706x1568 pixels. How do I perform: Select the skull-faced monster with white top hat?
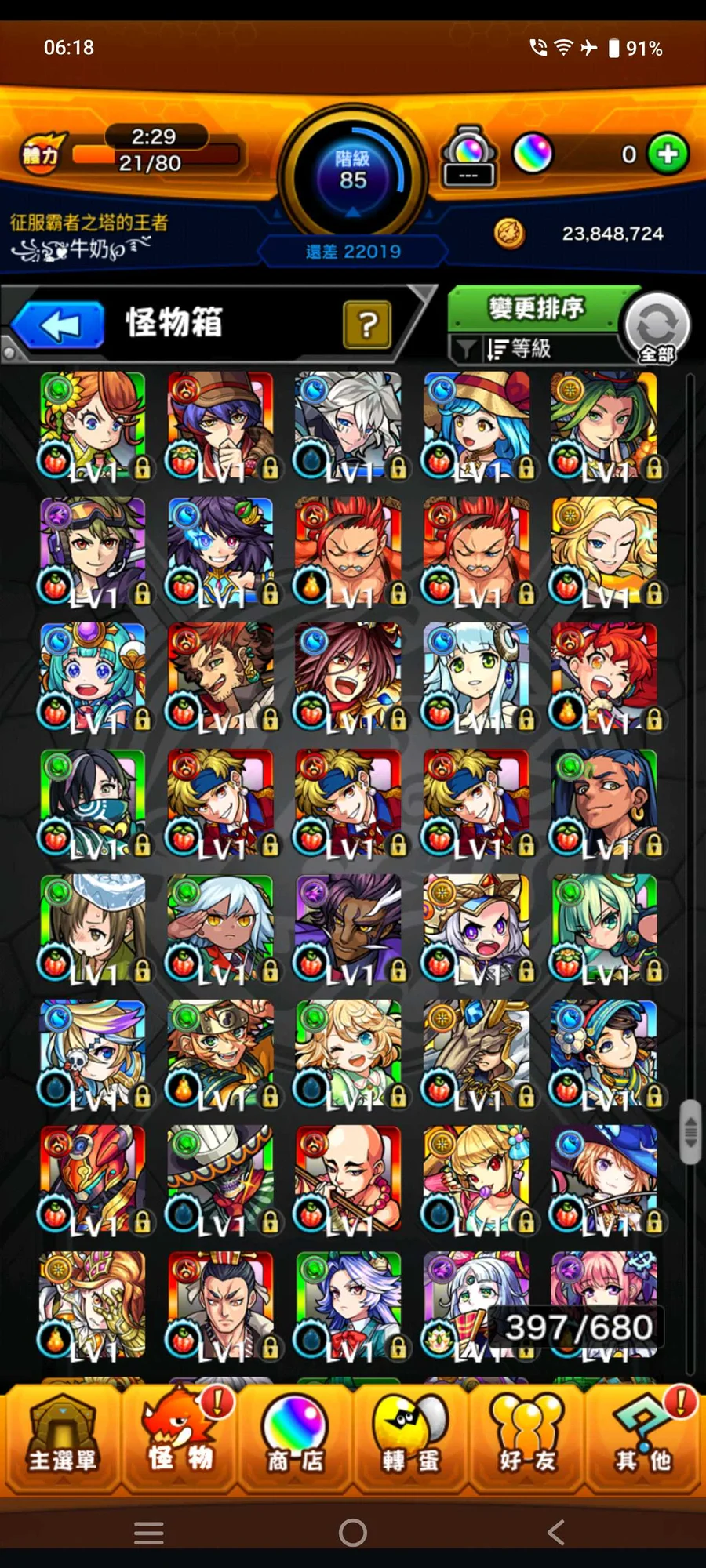tap(220, 1178)
